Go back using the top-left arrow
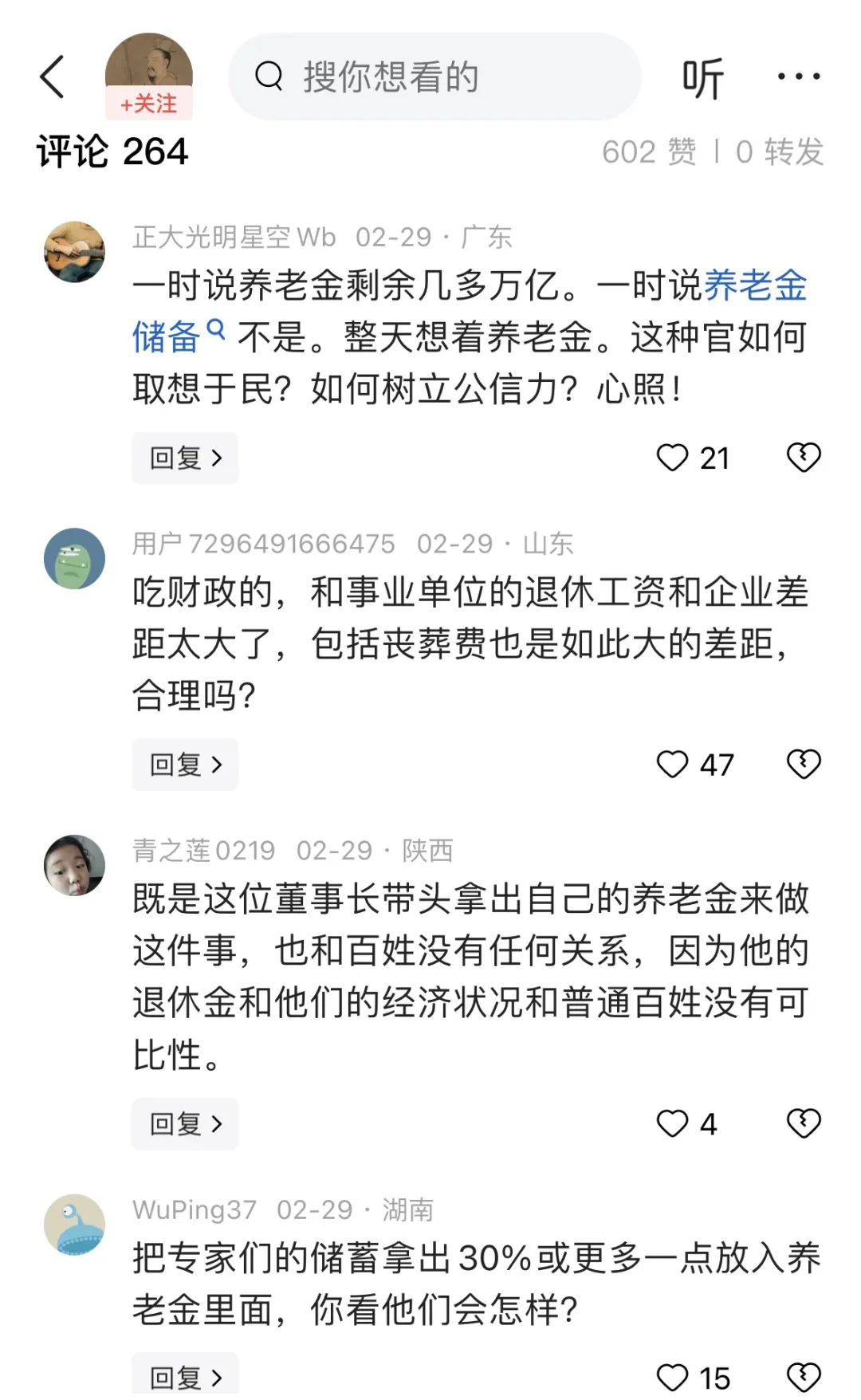Viewport: 861px width, 1400px height. click(x=53, y=77)
